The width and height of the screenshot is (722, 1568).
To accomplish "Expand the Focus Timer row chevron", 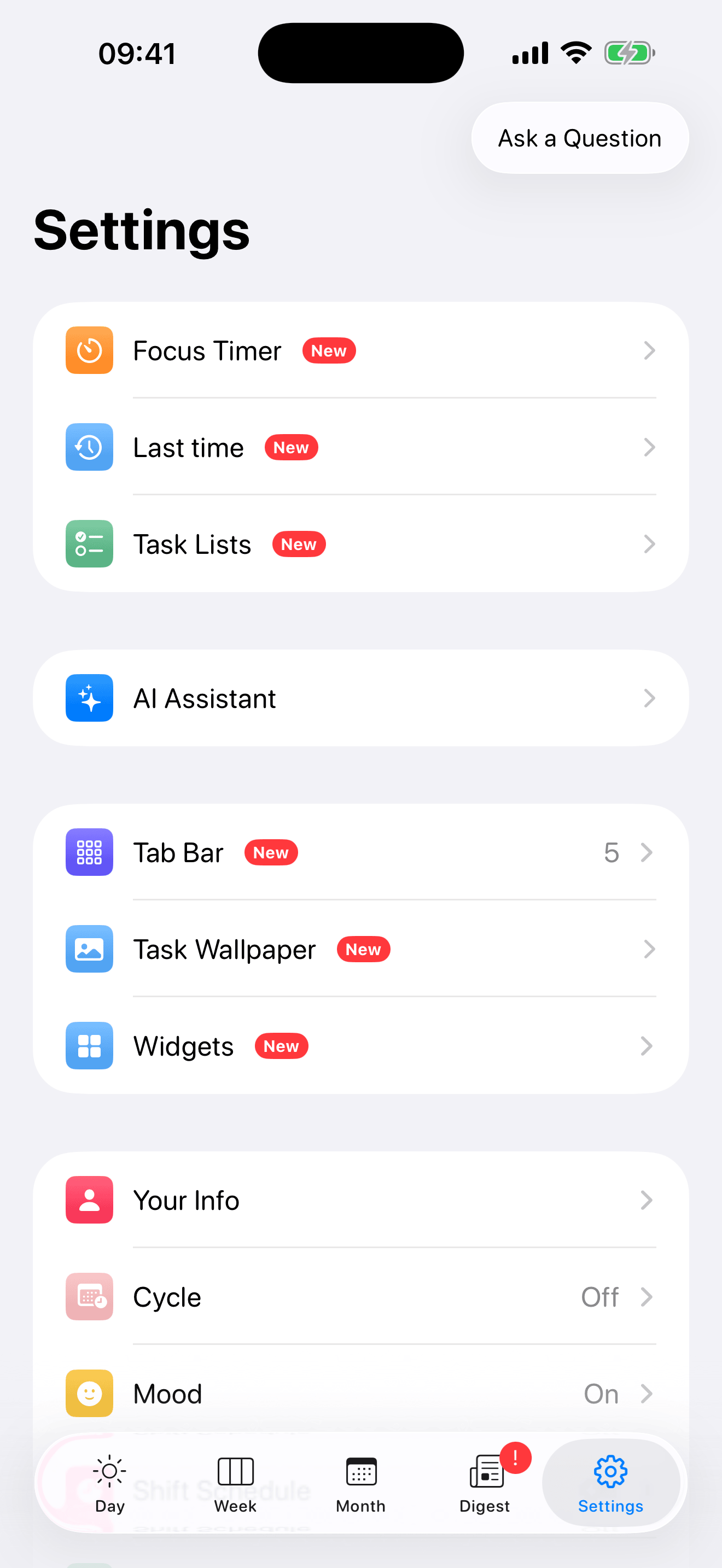I will click(x=650, y=350).
